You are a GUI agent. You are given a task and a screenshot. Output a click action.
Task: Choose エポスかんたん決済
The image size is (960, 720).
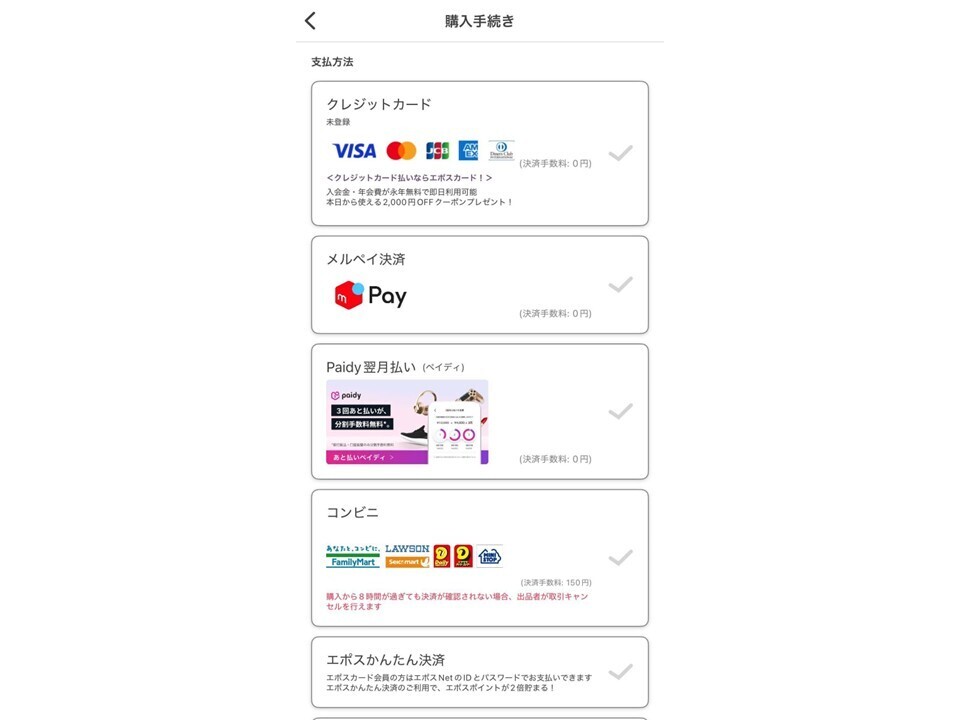click(479, 671)
